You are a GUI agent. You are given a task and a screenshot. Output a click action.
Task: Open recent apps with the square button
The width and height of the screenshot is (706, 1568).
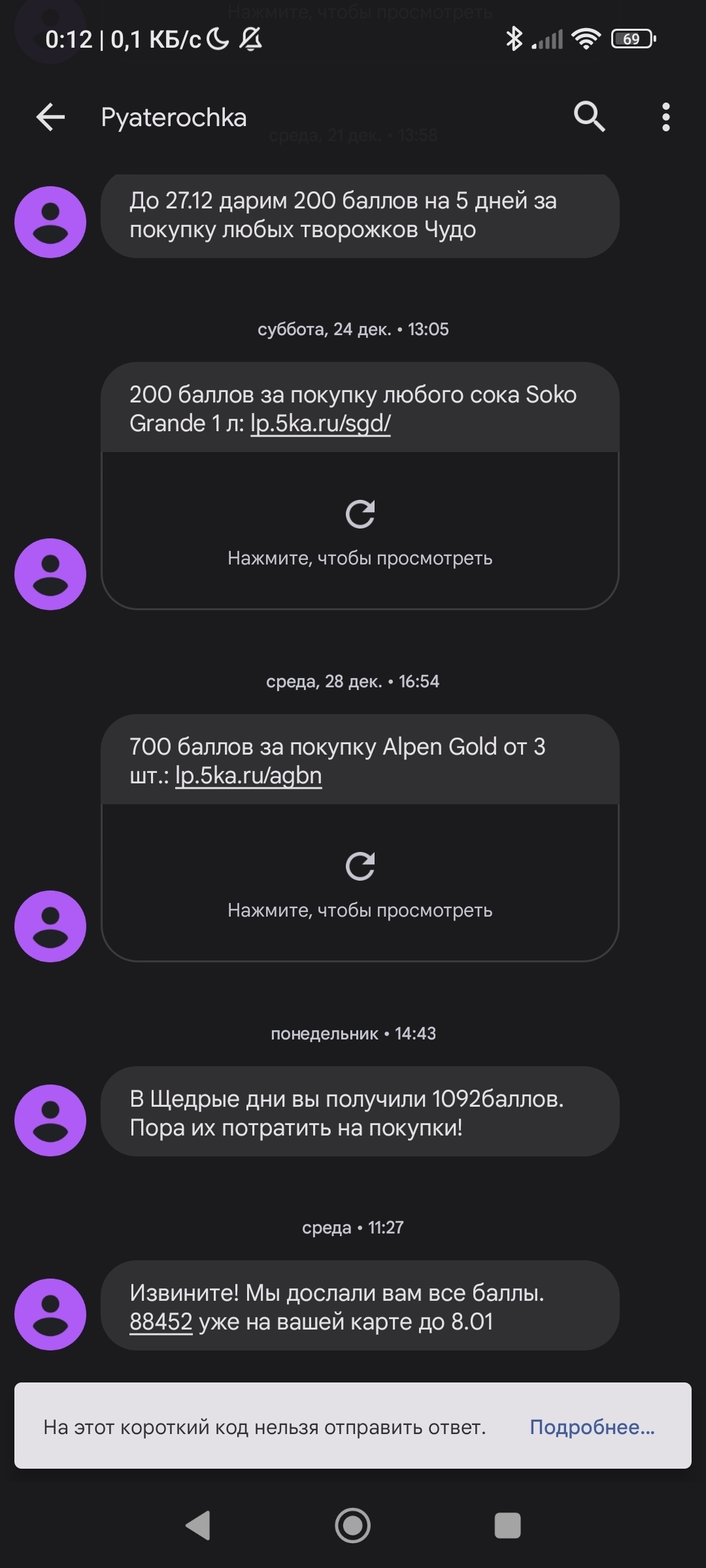(507, 1526)
